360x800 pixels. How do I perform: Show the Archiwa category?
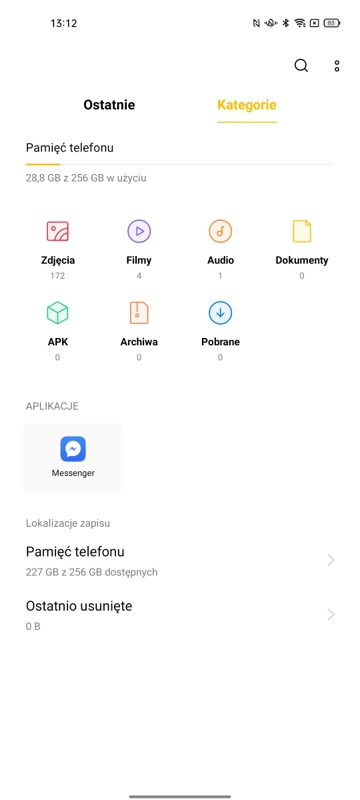point(139,332)
